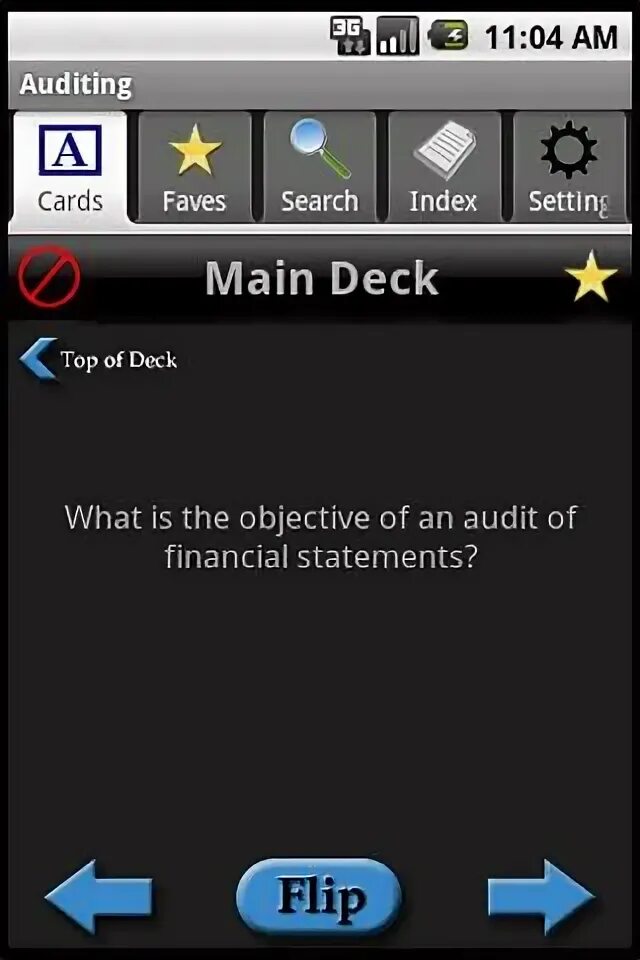Mark this card as favorite star
Screen dimensions: 640x960
[591, 278]
